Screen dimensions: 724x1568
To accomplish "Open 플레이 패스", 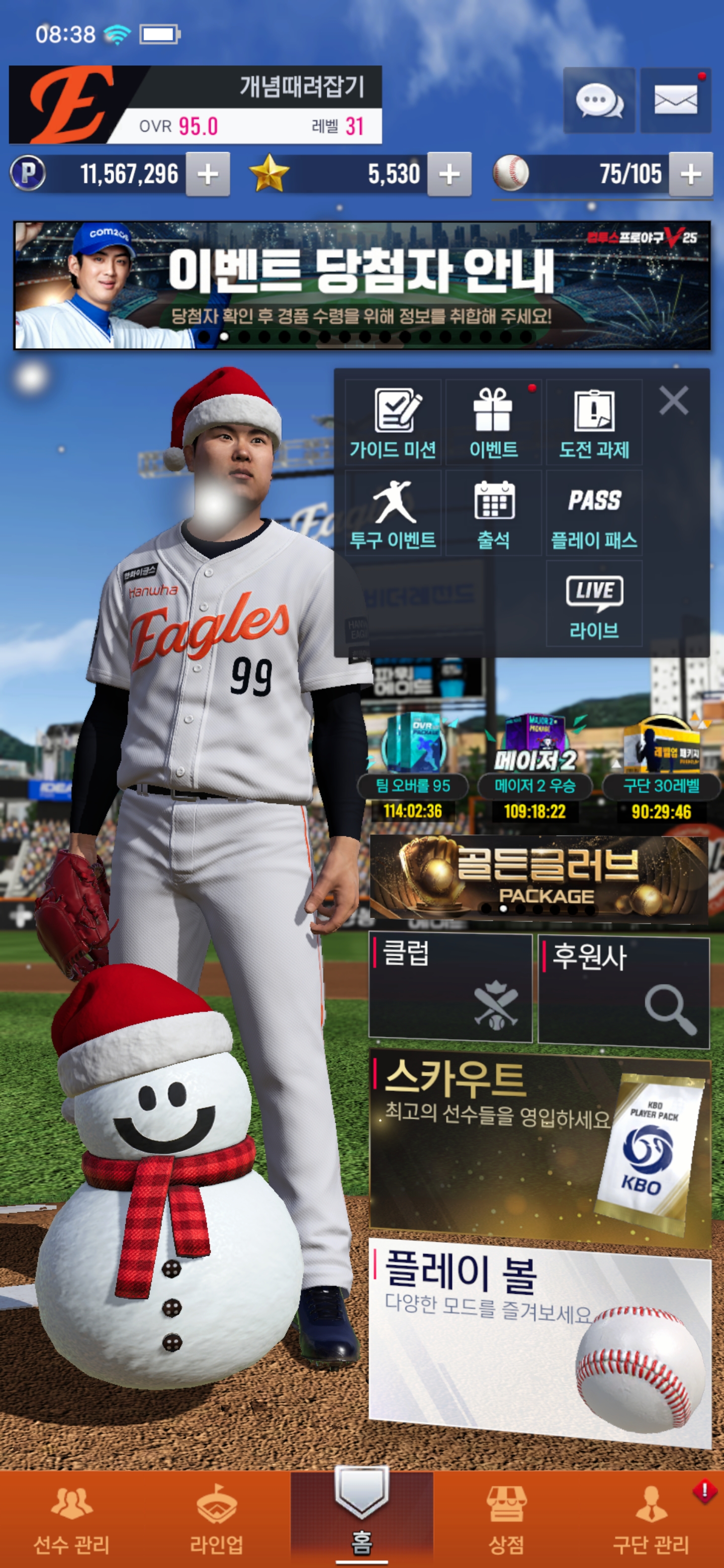I will click(x=594, y=513).
